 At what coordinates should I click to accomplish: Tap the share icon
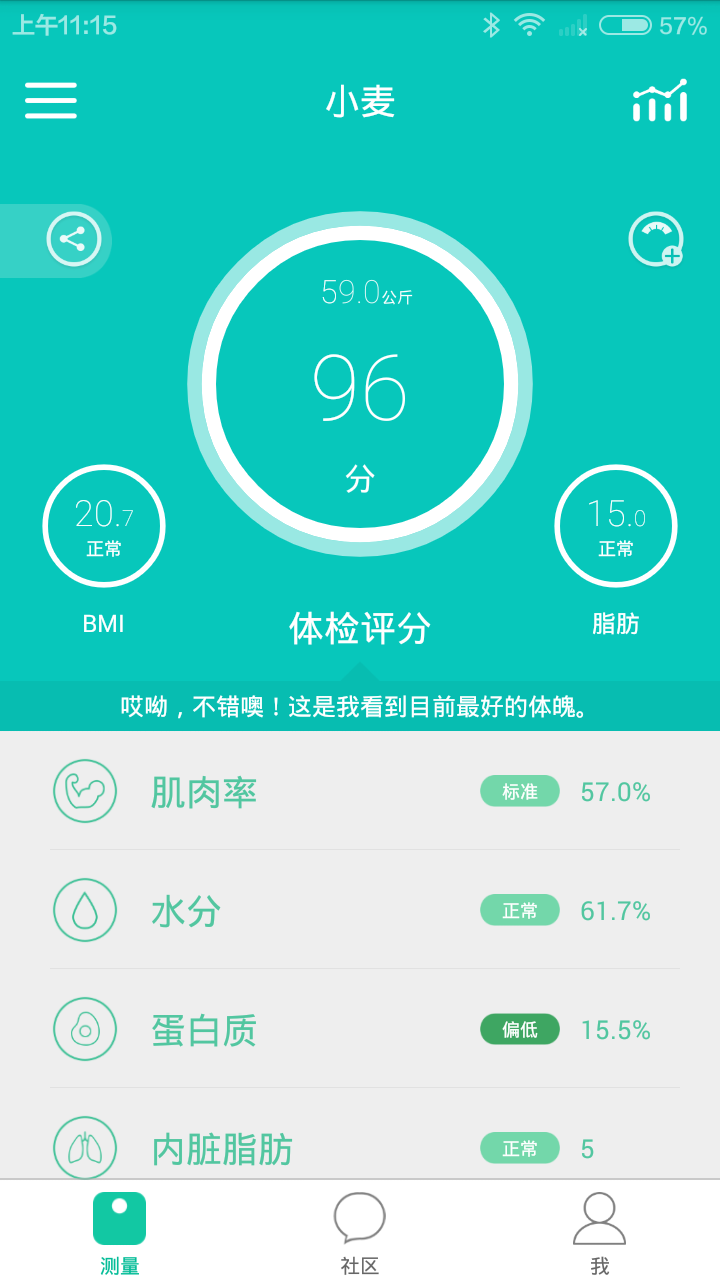pos(71,240)
